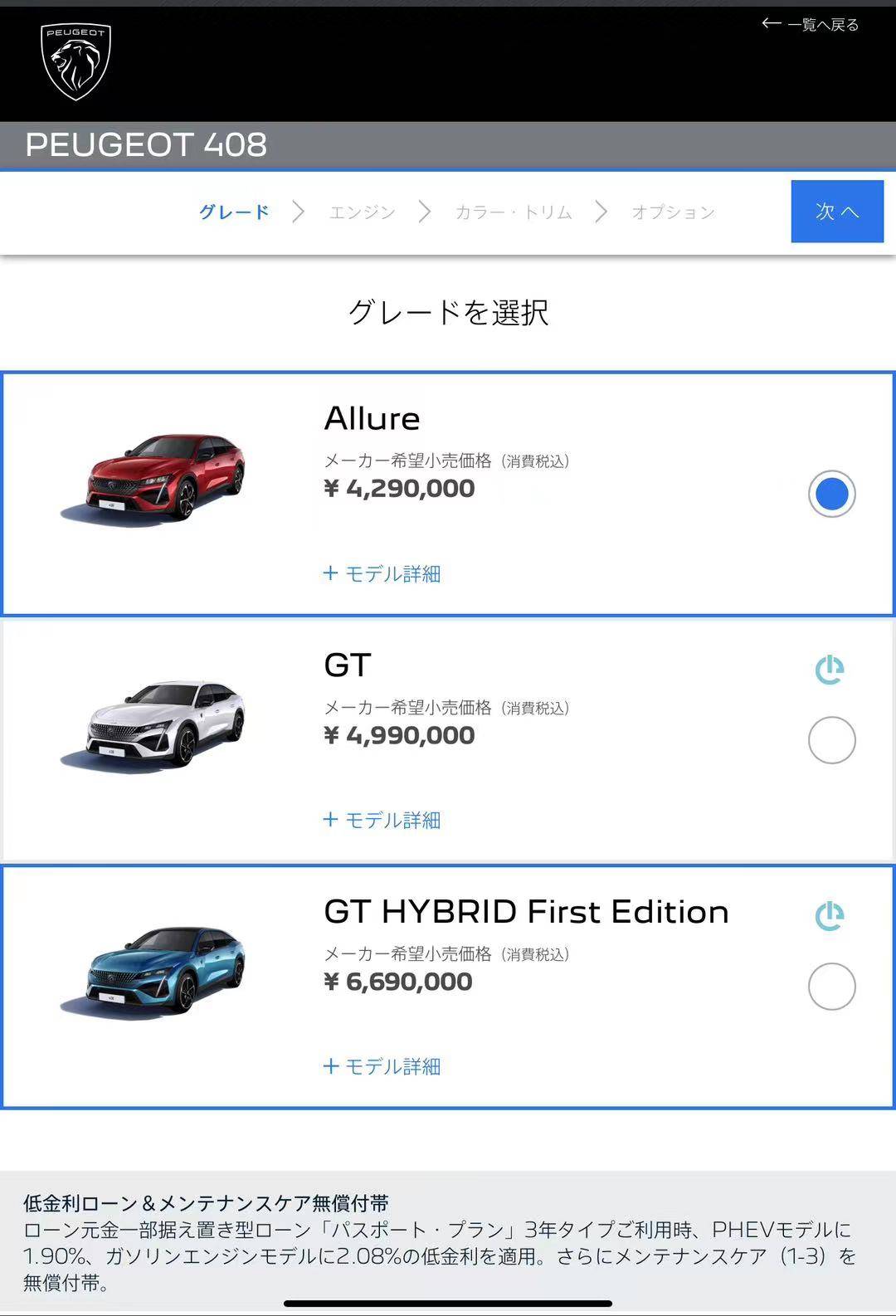Select the Allure grade radio button
Screen dimensions: 896x1316
click(832, 493)
